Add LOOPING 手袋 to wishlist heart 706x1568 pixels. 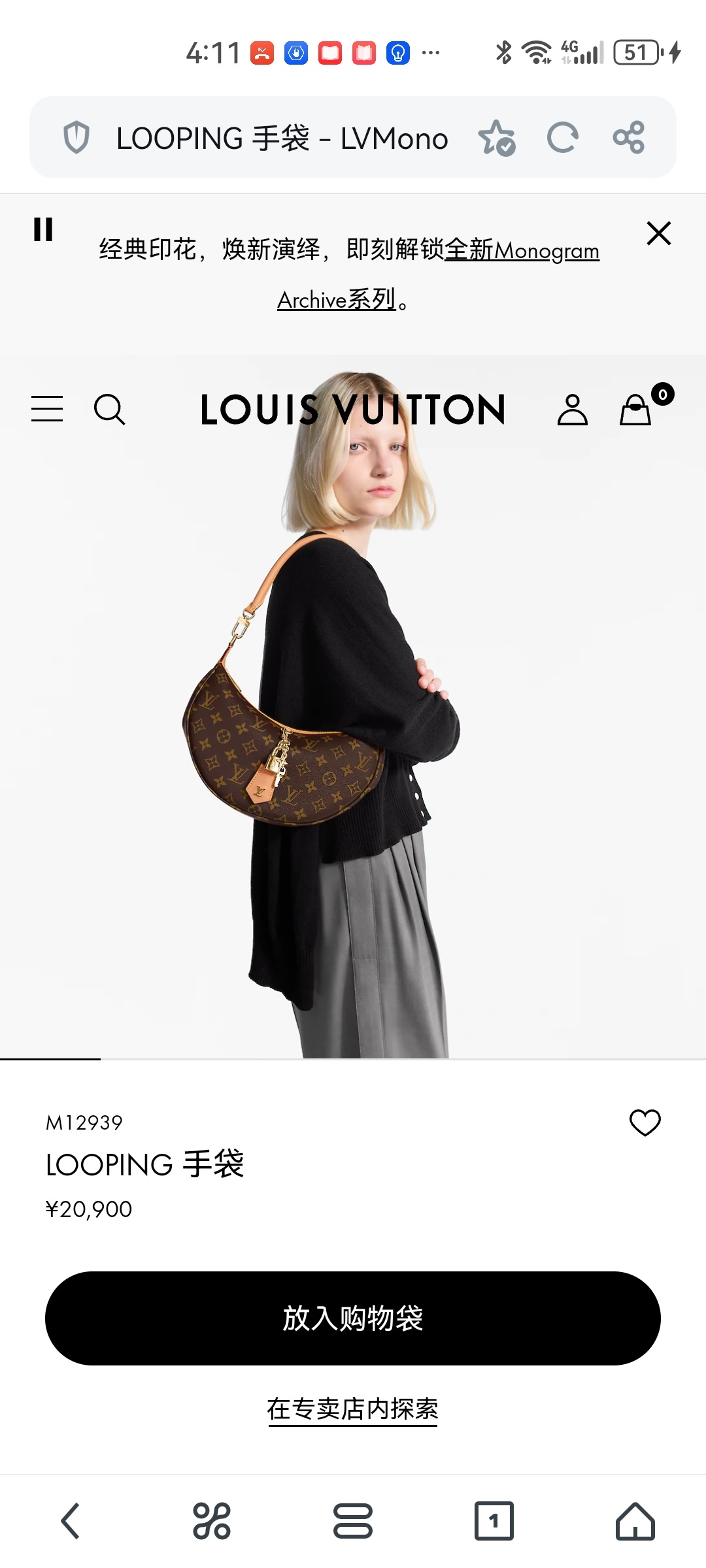coord(645,1123)
